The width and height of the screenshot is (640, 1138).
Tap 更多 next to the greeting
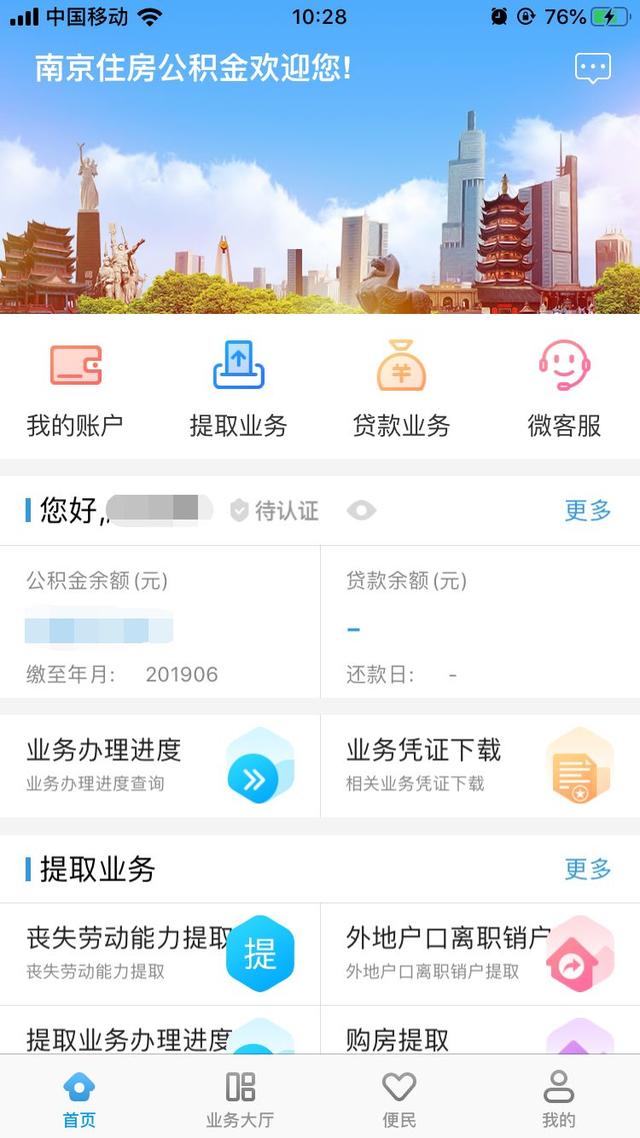click(587, 511)
